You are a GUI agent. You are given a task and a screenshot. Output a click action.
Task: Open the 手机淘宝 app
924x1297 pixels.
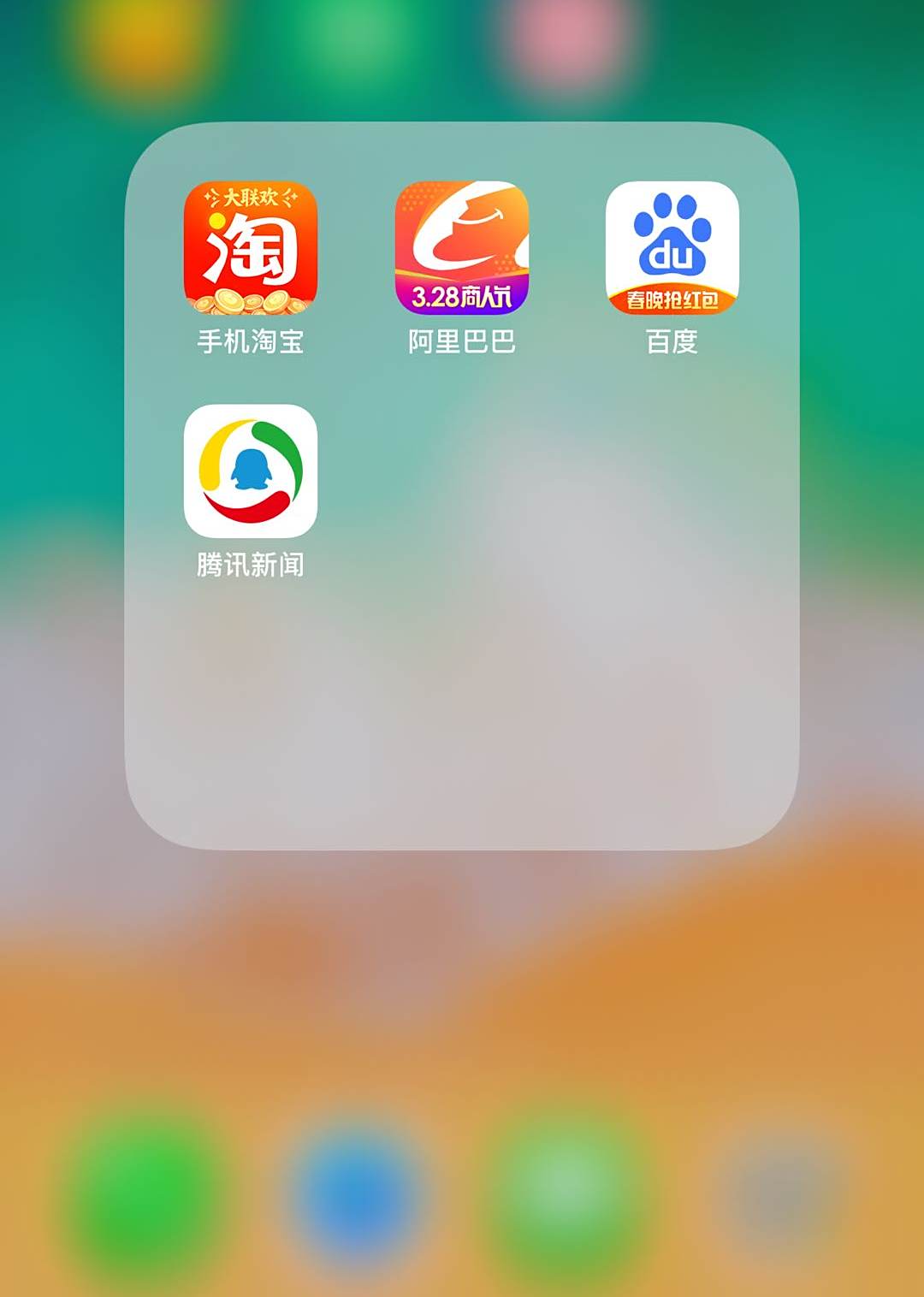[251, 248]
